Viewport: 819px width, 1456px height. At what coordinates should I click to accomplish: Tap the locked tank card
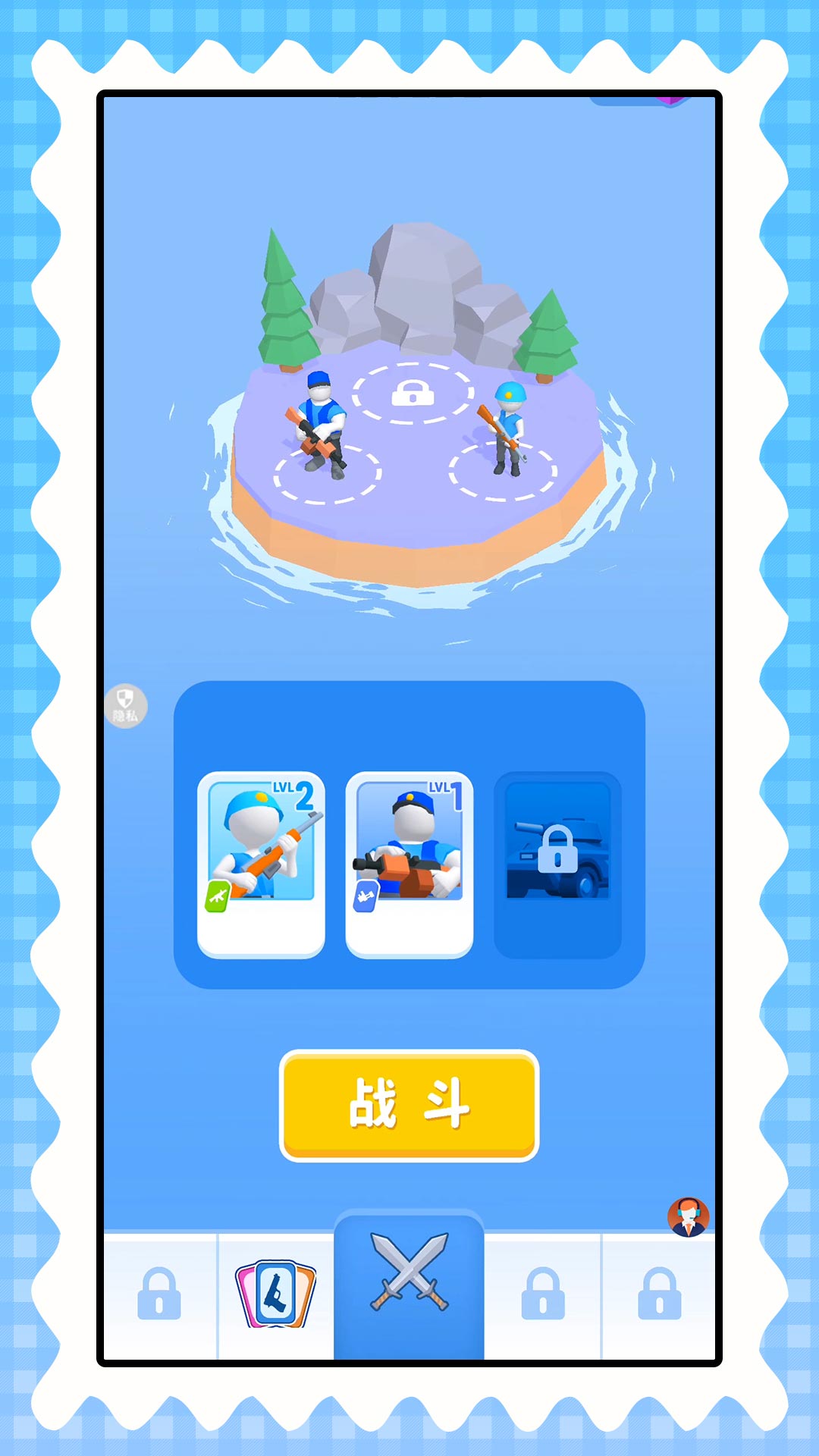557,864
